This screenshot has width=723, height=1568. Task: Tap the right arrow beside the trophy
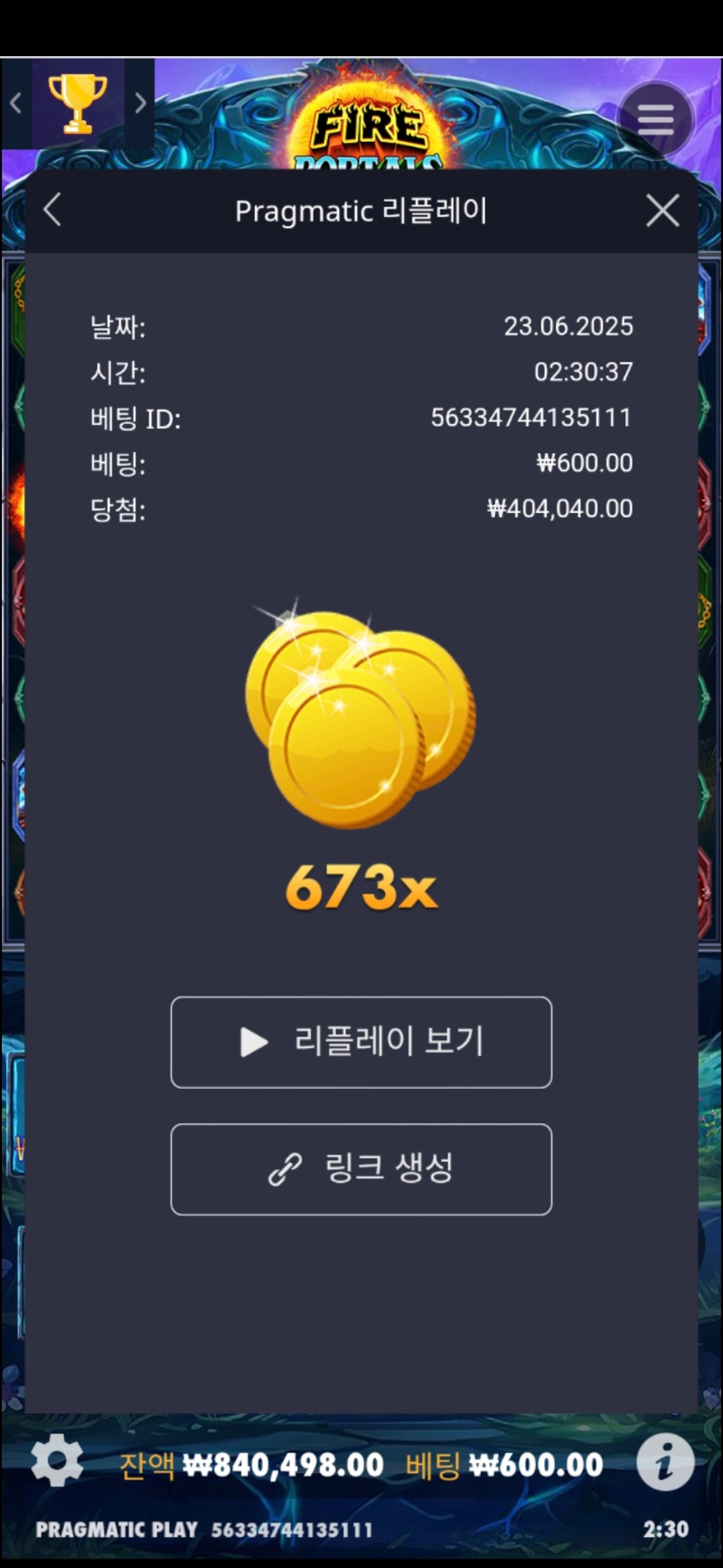[x=140, y=103]
